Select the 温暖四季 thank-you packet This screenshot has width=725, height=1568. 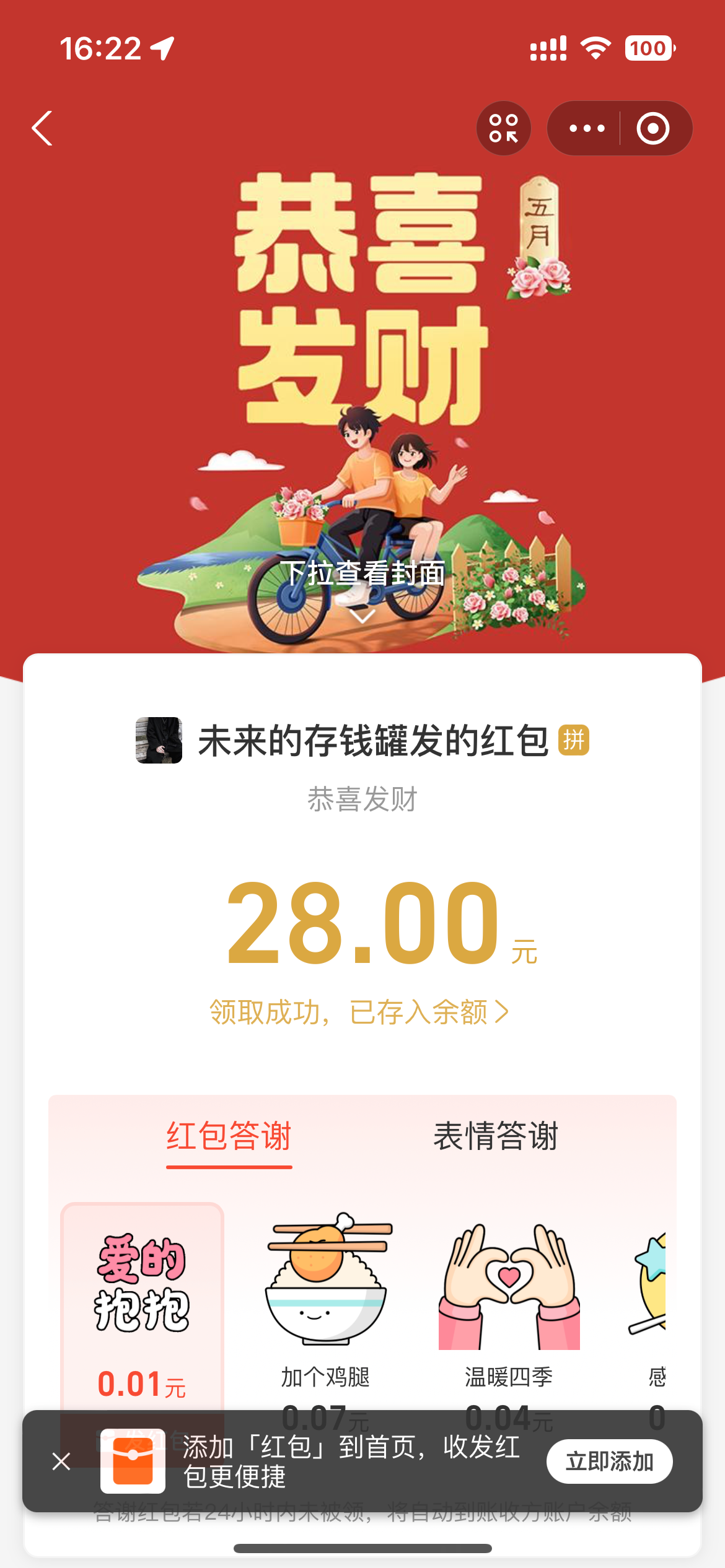coord(509,1300)
